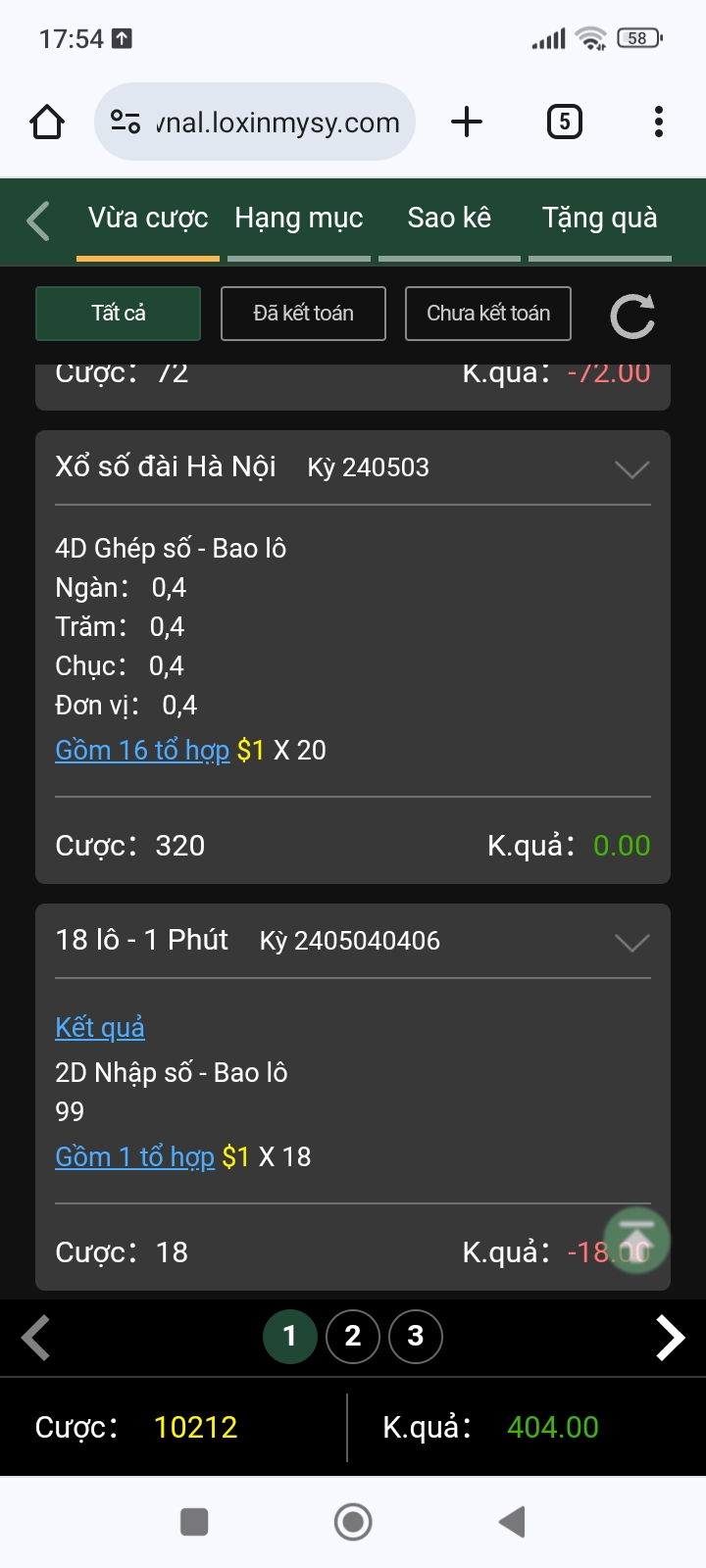
Task: Show only Chưa kết toán bets
Action: [488, 314]
